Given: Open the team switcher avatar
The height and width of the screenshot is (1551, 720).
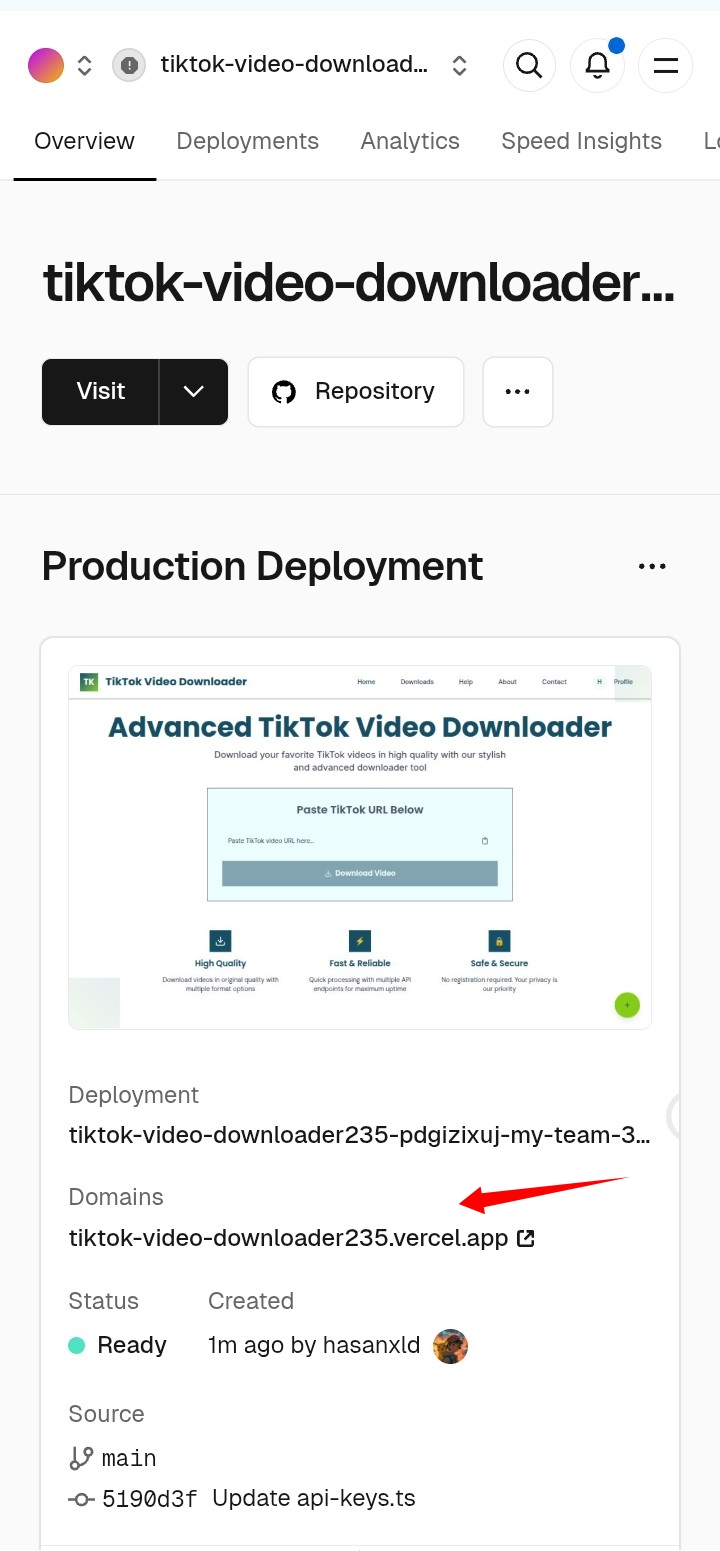Looking at the screenshot, I should pos(46,66).
